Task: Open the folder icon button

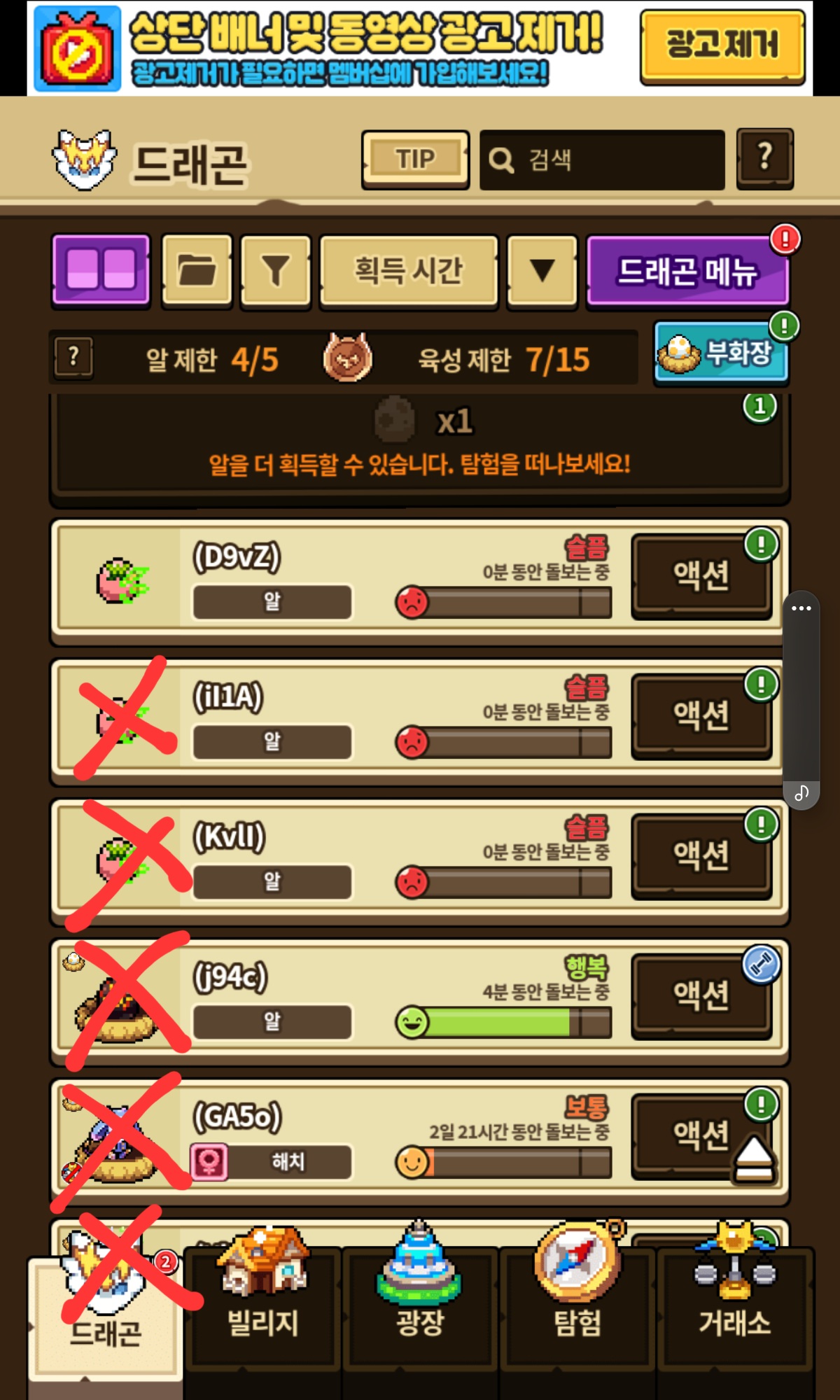Action: point(197,271)
